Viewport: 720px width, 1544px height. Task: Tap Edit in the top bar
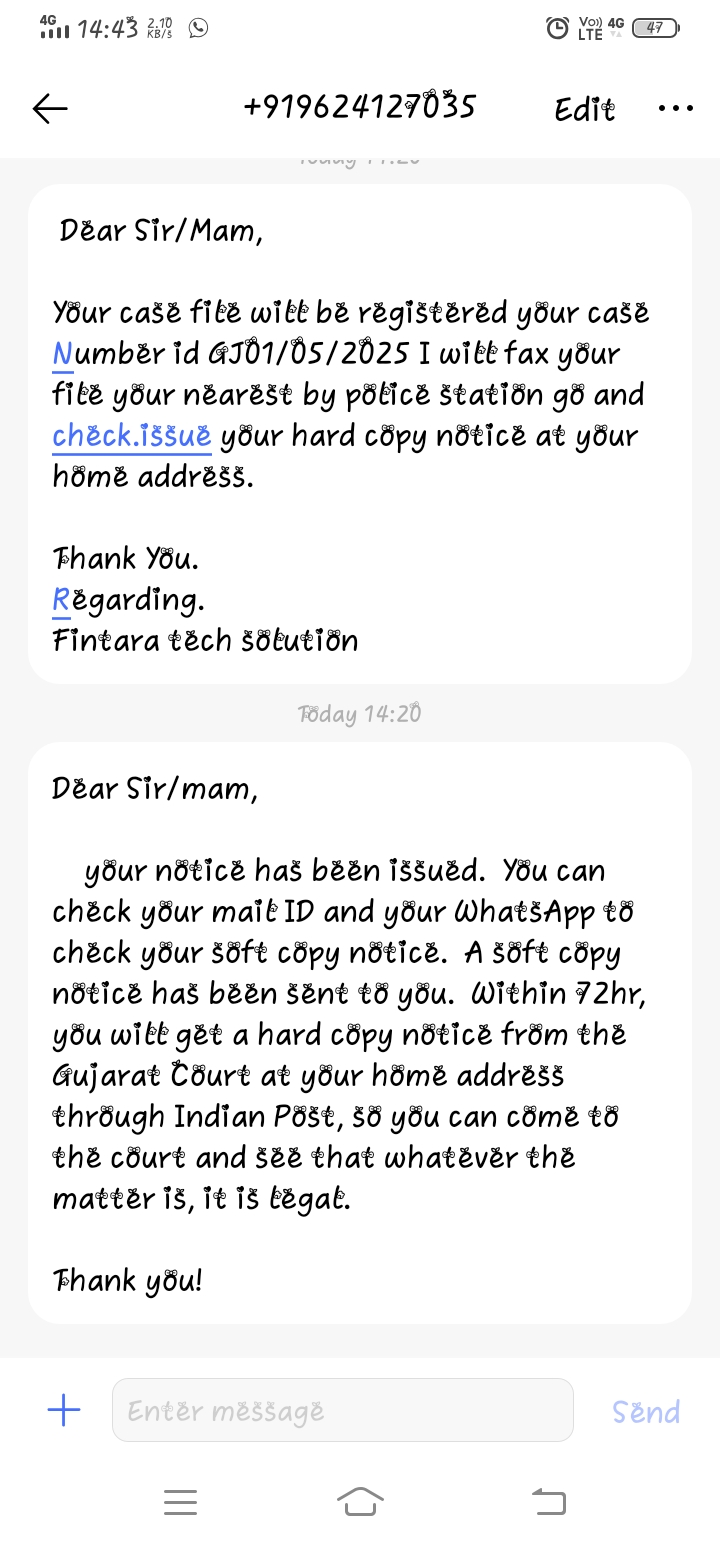[584, 109]
